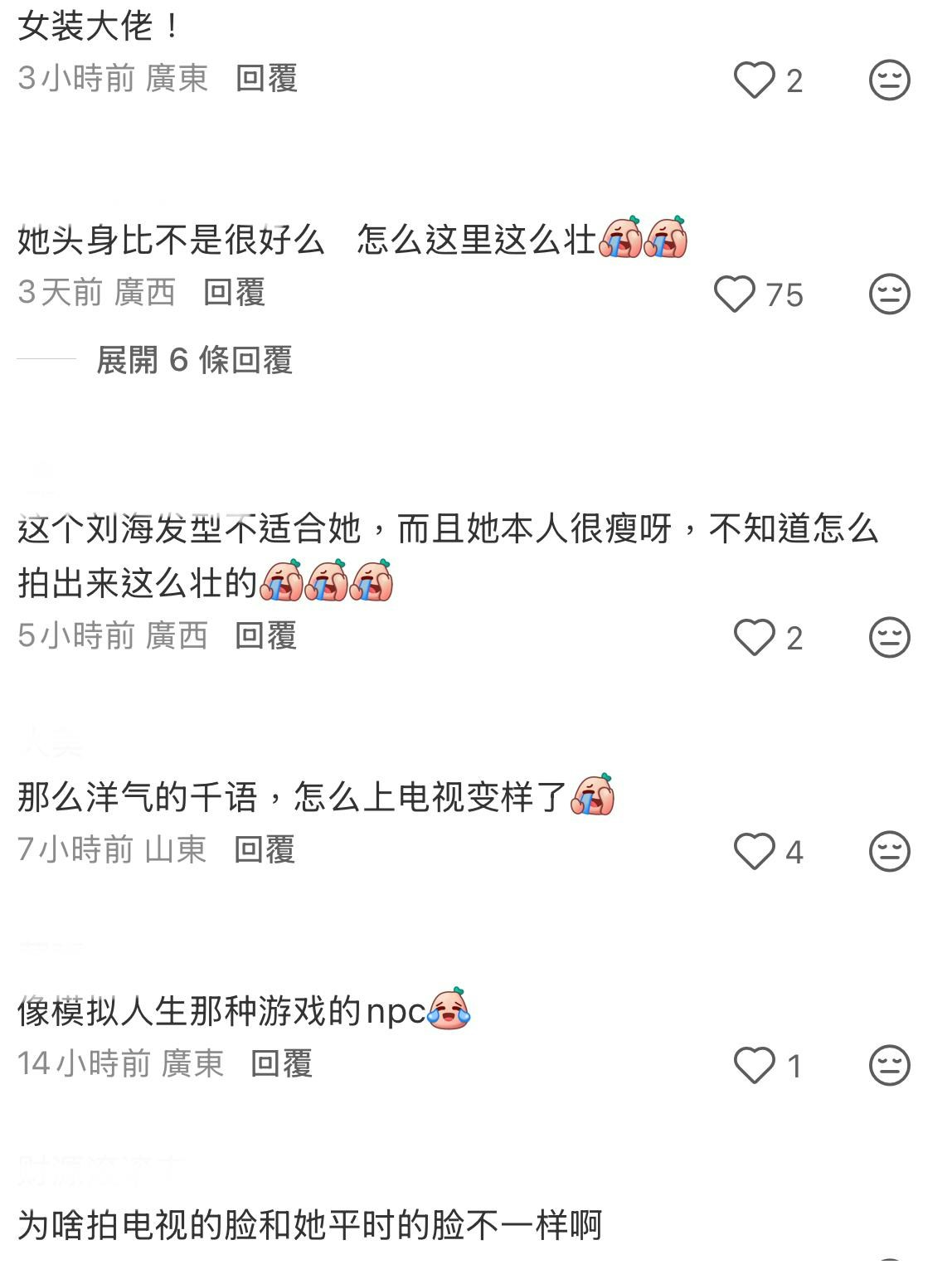Like the comment 女装大佬！
Viewport: 952px width, 1274px height.
tap(754, 80)
